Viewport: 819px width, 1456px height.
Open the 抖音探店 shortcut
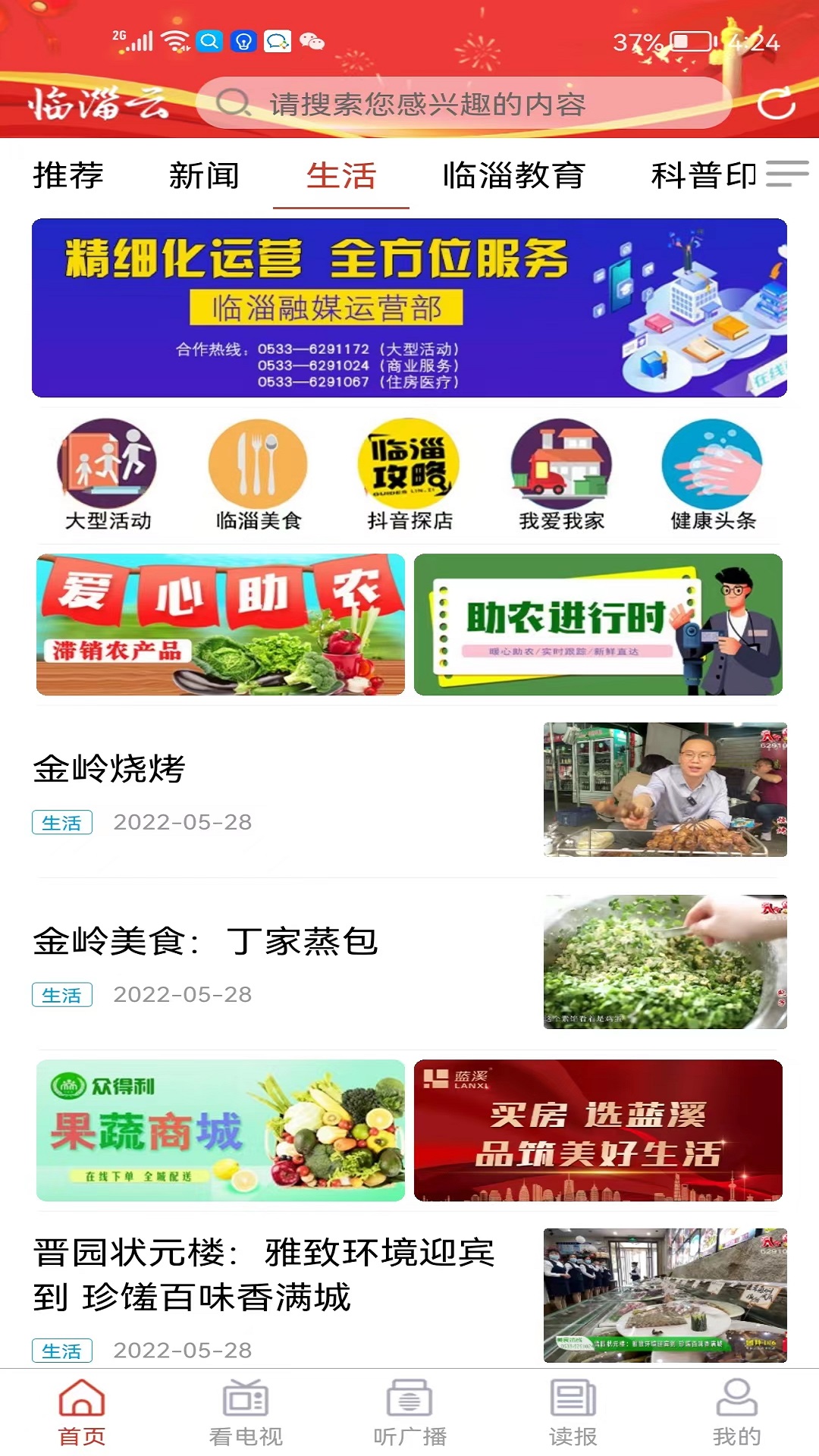tap(409, 475)
